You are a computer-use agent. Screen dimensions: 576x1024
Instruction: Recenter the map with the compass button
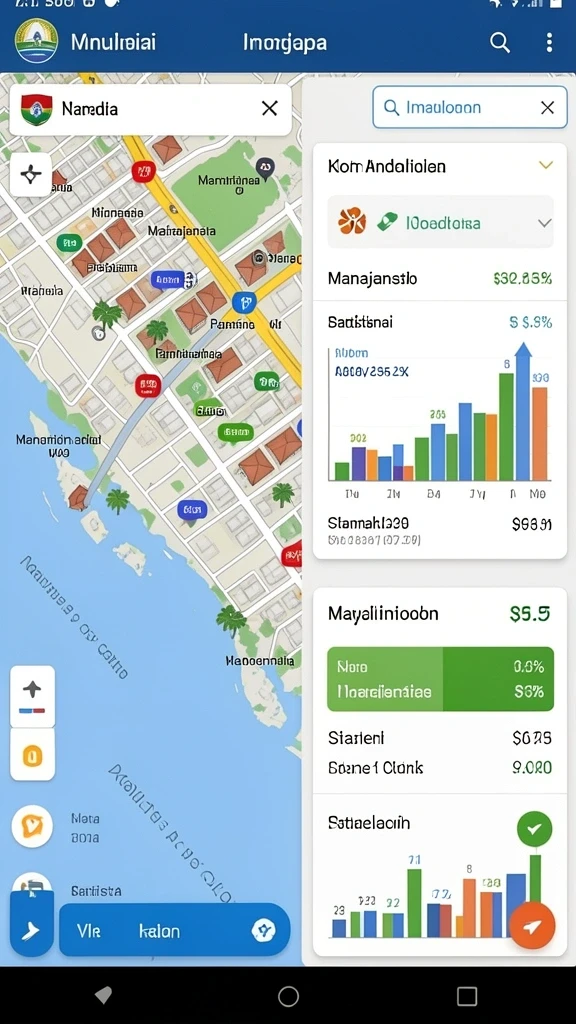point(31,174)
